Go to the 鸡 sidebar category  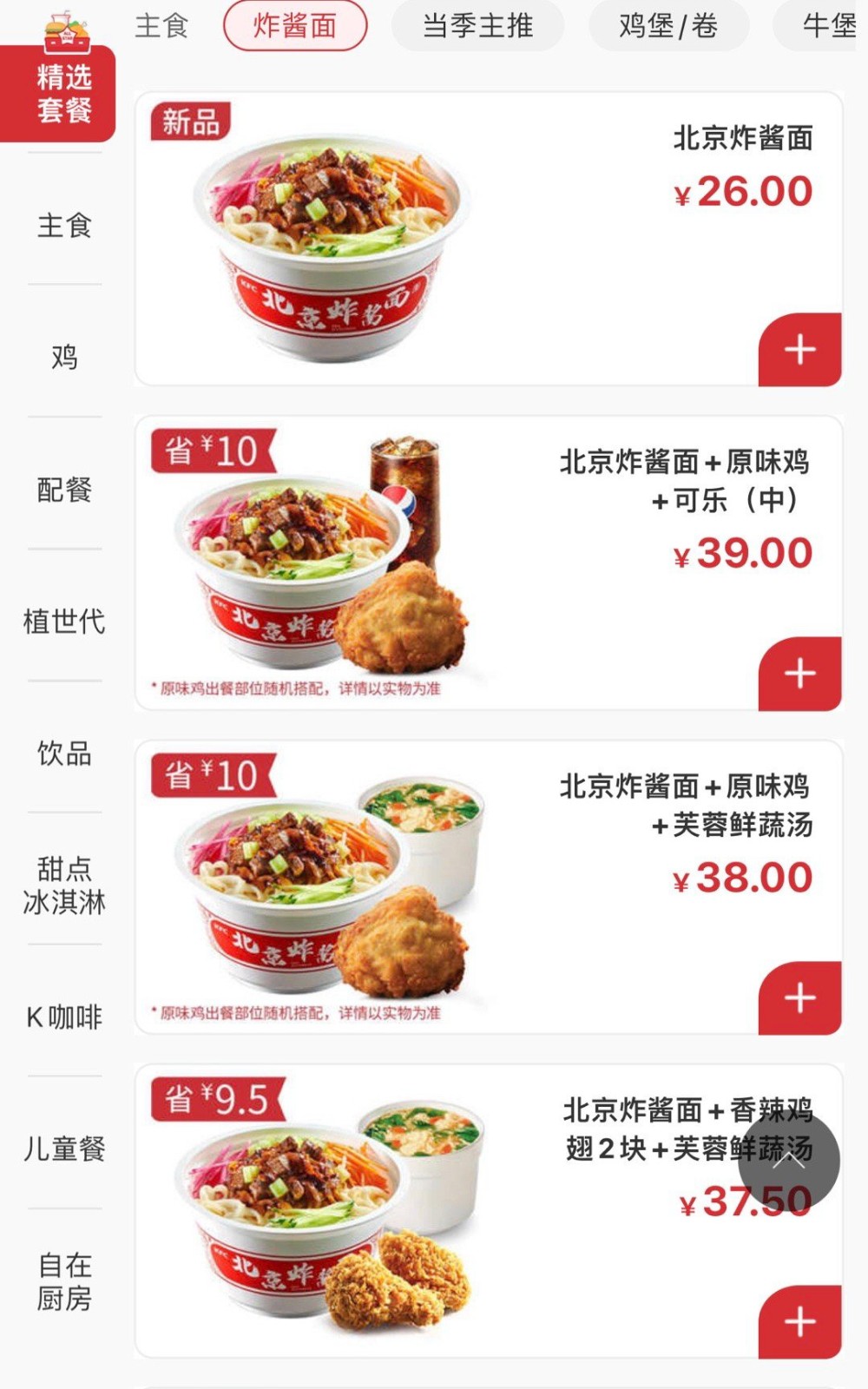click(63, 357)
